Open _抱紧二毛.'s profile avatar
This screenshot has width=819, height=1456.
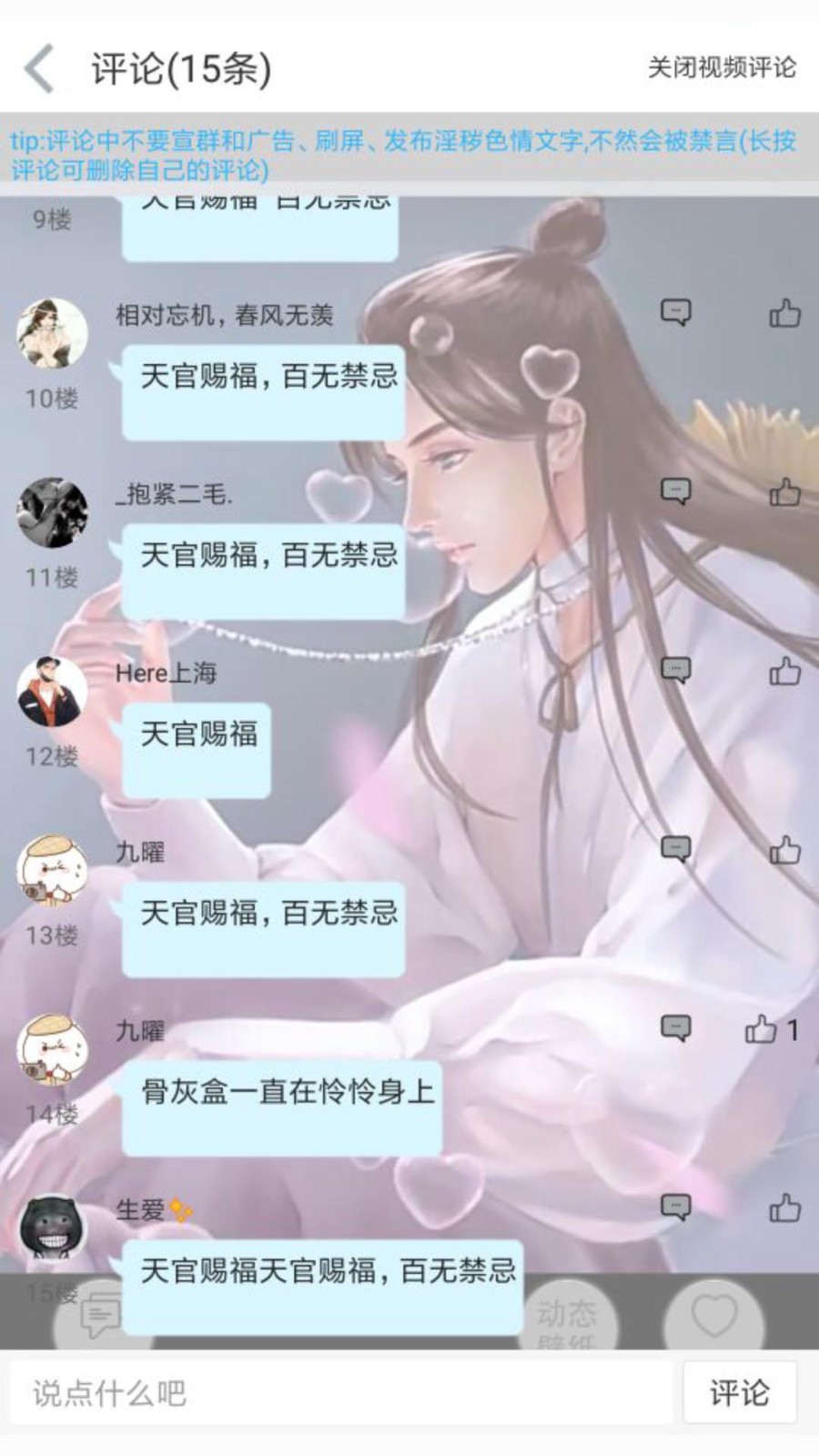point(53,512)
